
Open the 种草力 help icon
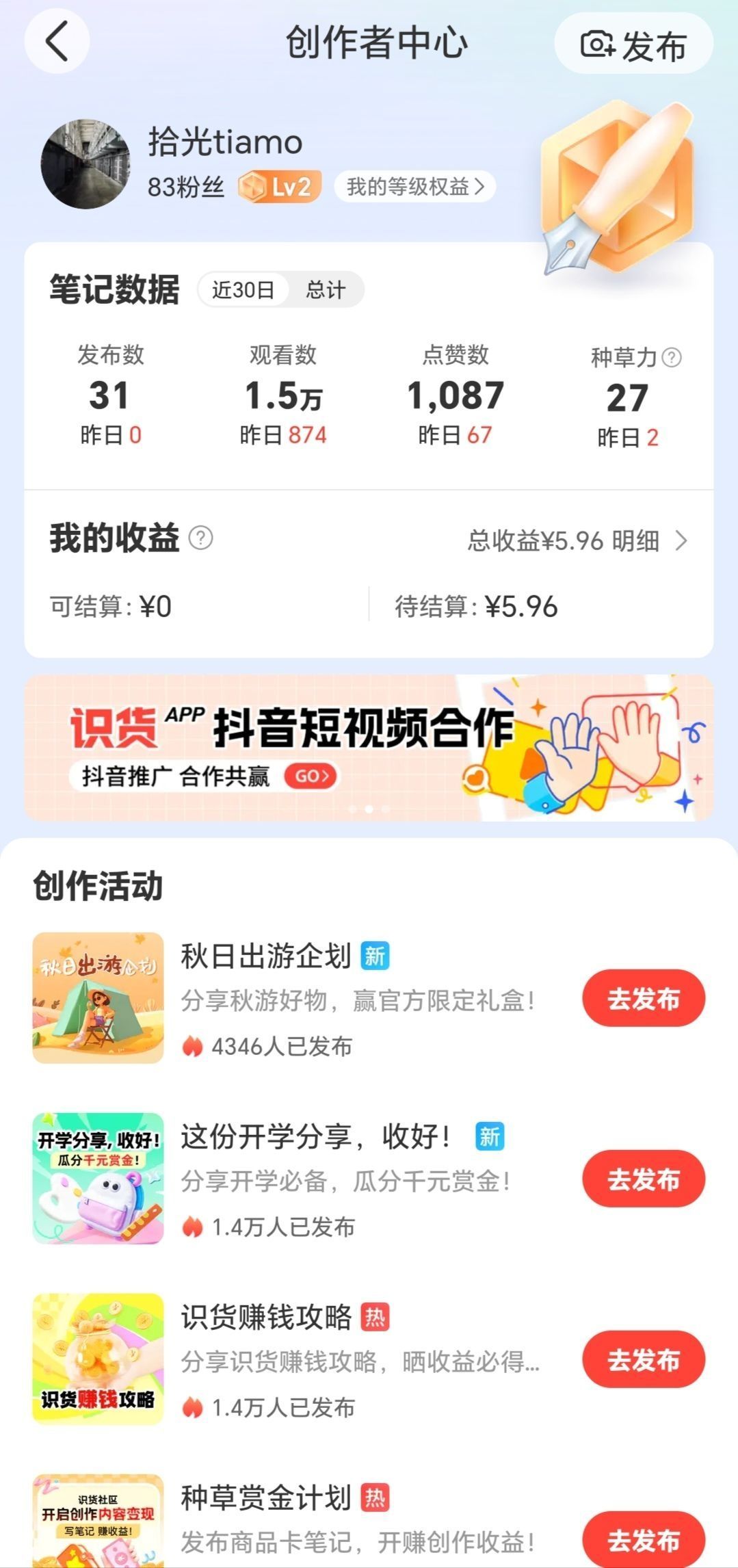point(672,357)
